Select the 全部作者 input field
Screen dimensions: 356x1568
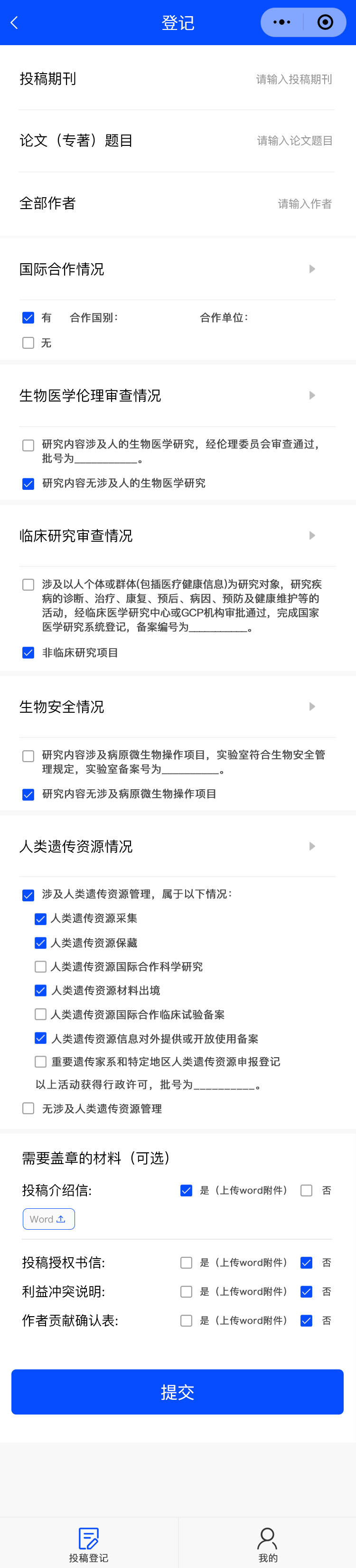[304, 204]
